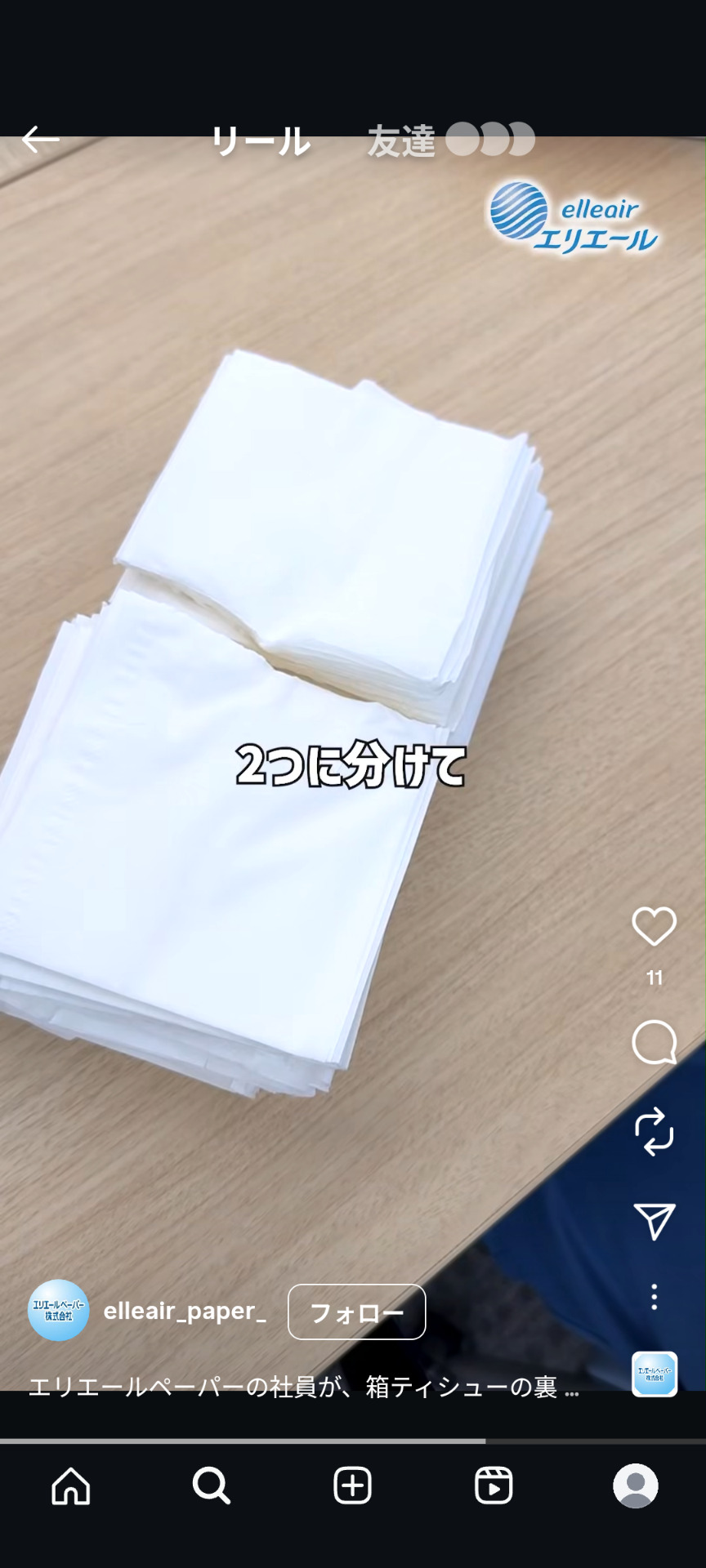706x1568 pixels.
Task: Open the Search tab
Action: coord(212,1486)
